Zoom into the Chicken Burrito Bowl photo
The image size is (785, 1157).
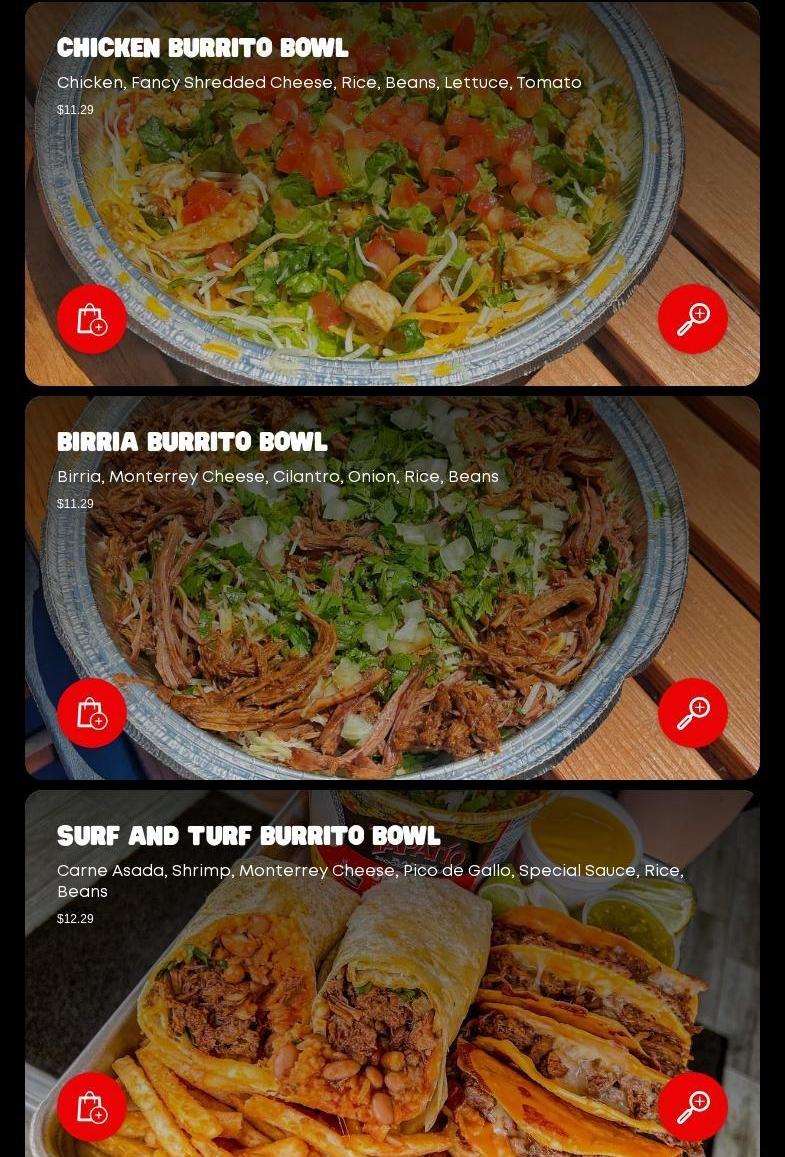click(692, 319)
